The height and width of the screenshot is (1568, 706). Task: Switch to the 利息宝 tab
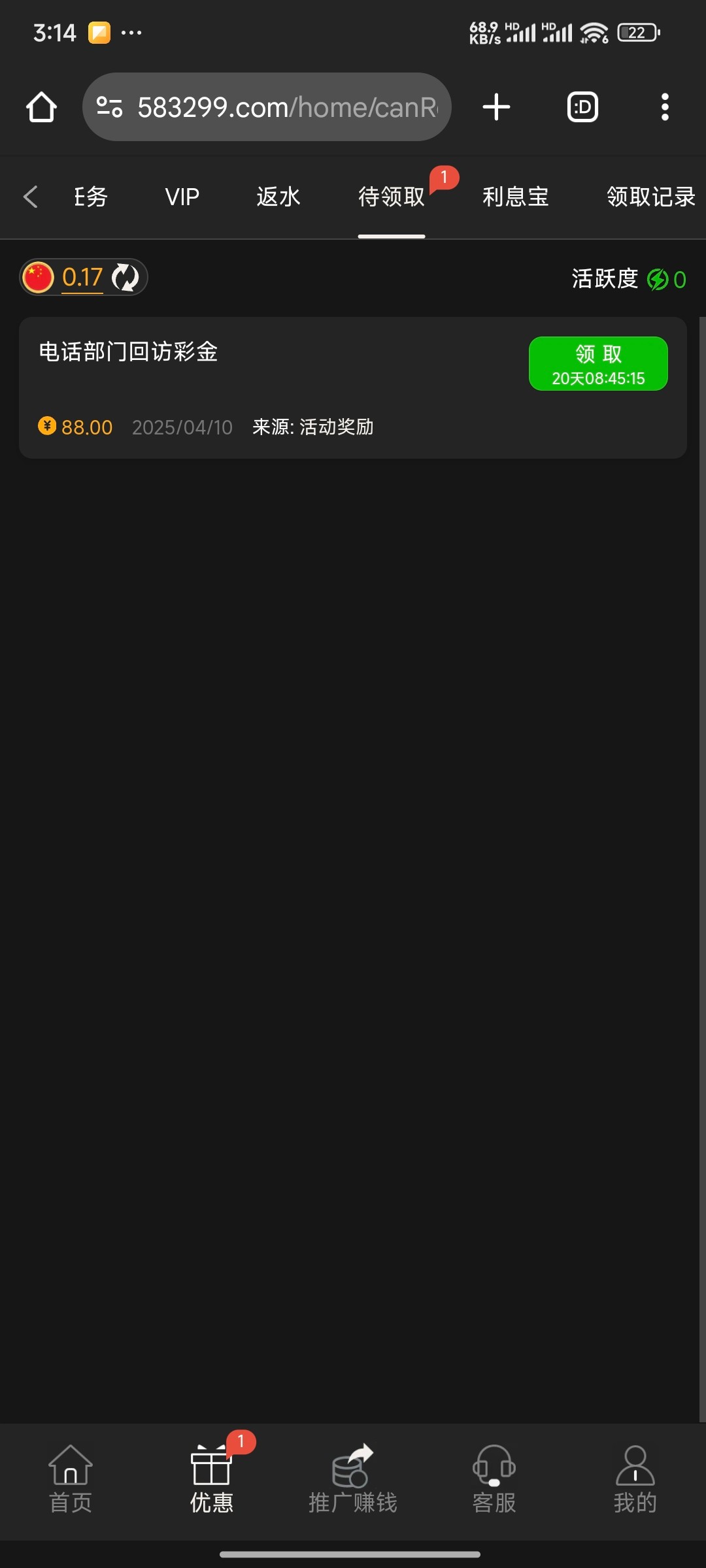click(x=516, y=197)
